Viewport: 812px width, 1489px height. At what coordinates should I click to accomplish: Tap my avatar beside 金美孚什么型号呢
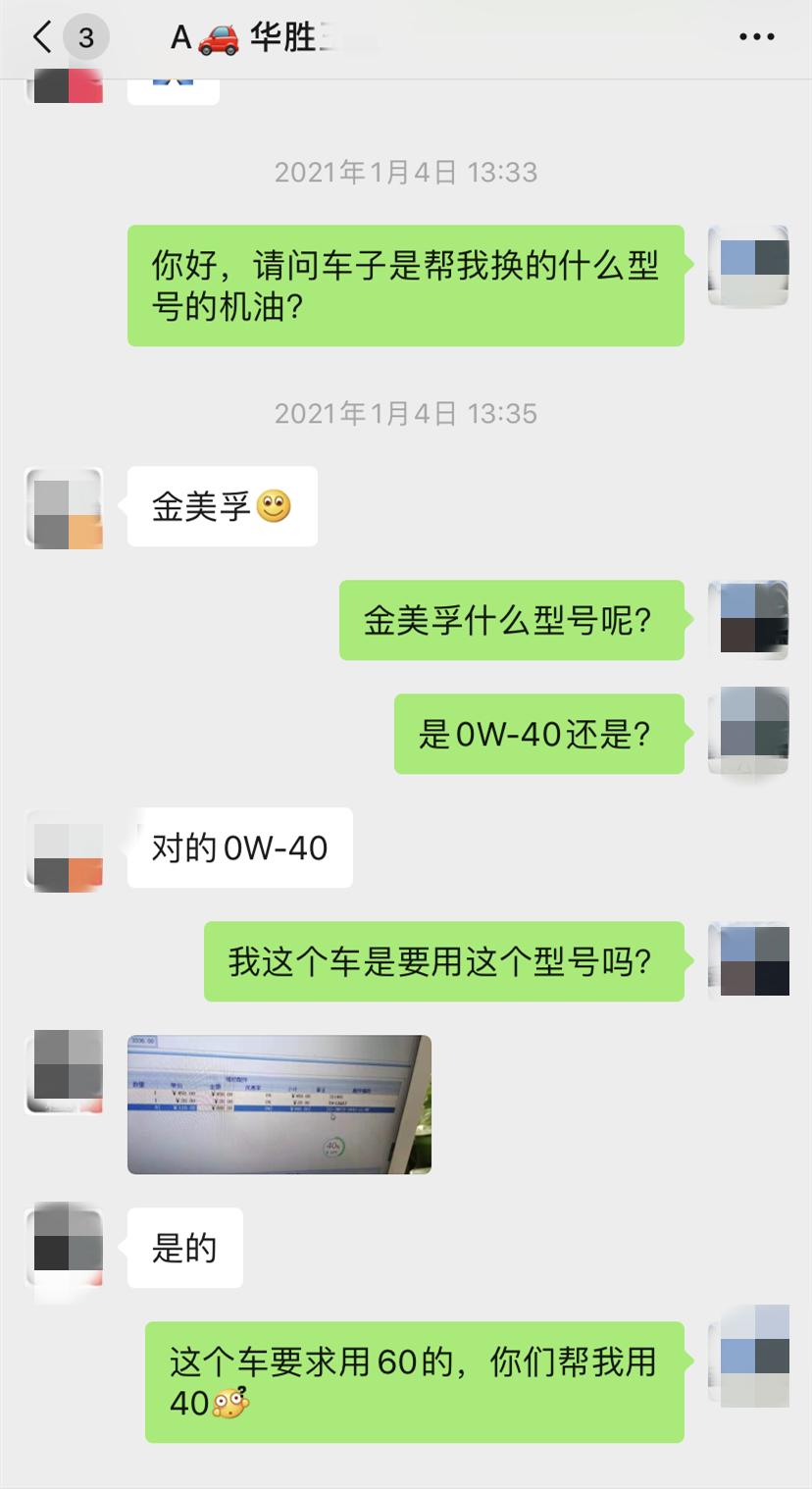point(749,620)
